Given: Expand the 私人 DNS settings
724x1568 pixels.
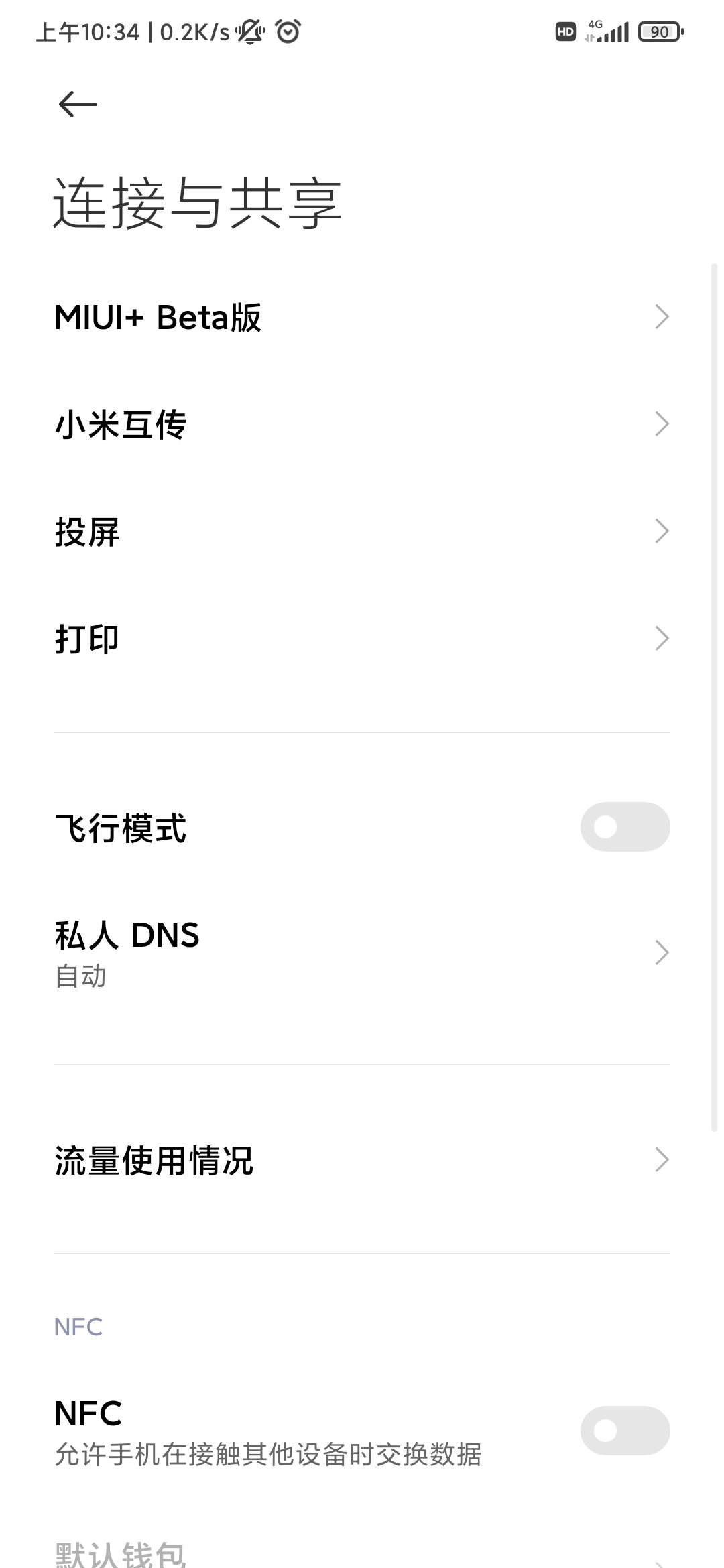Looking at the screenshot, I should [362, 952].
